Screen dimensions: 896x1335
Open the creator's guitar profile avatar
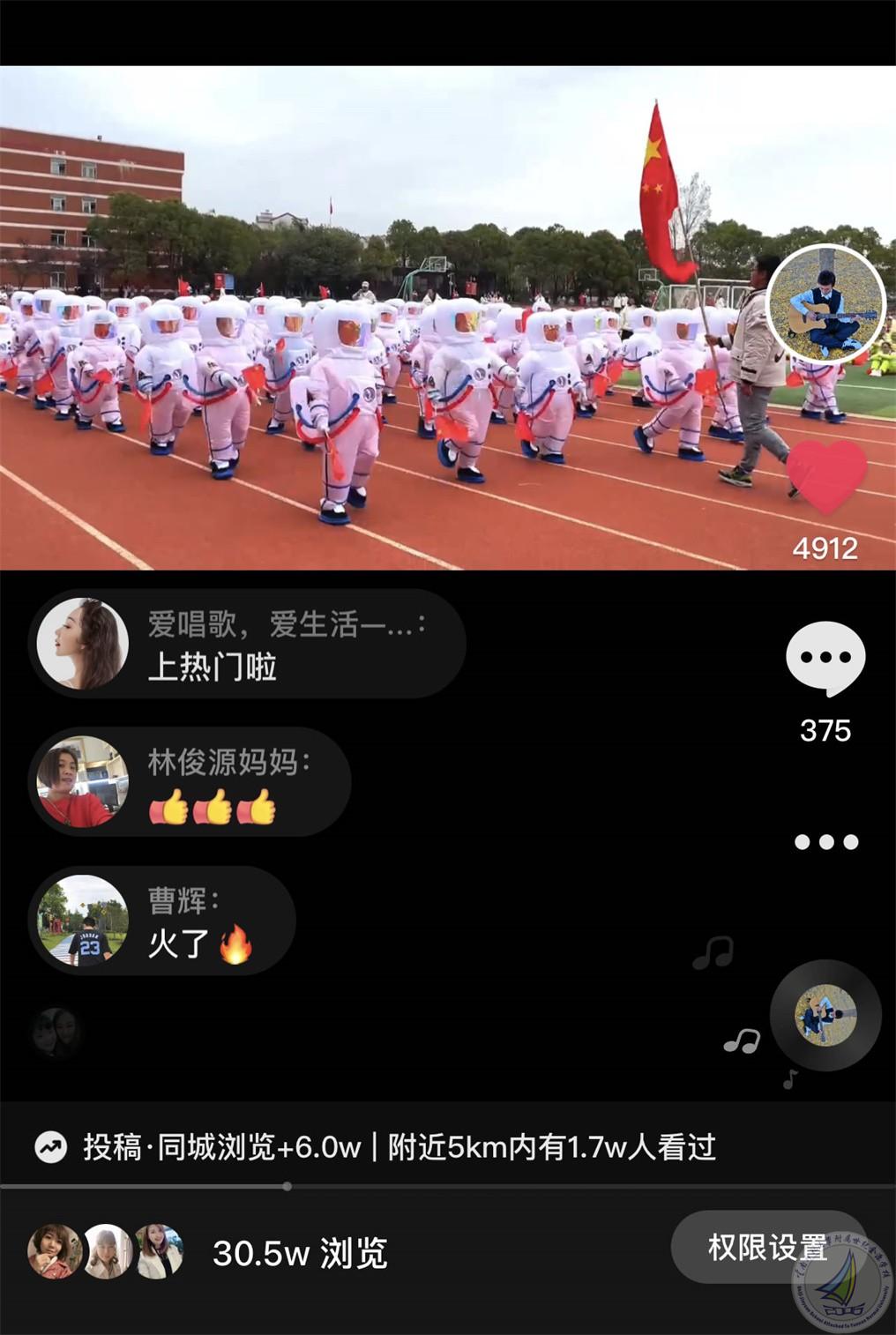(825, 304)
